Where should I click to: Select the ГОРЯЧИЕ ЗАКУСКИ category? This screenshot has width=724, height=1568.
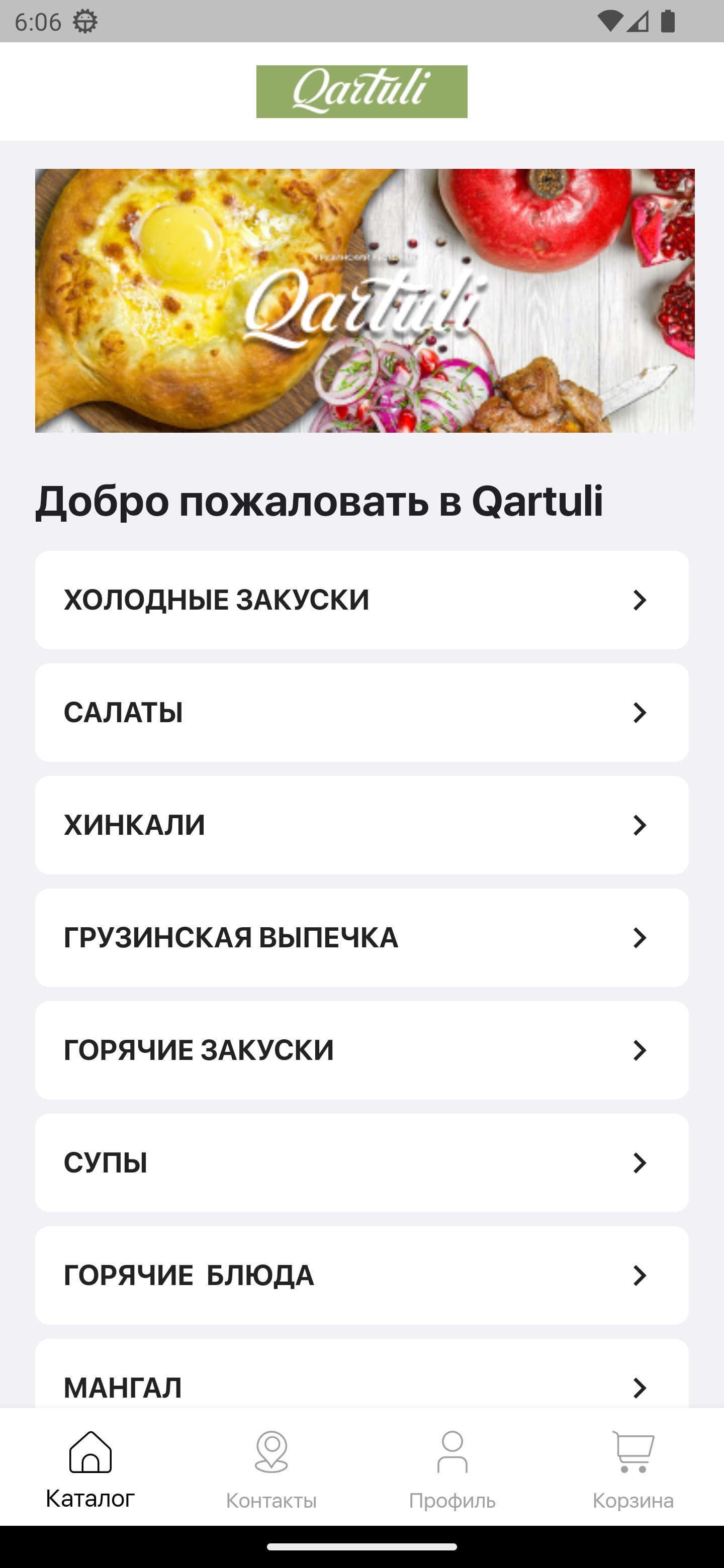pyautogui.click(x=361, y=1050)
